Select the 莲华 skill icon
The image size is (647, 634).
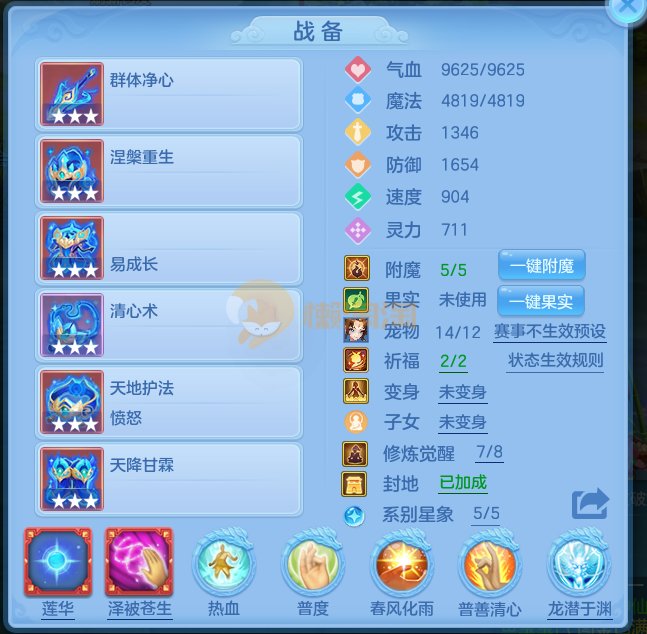57,563
